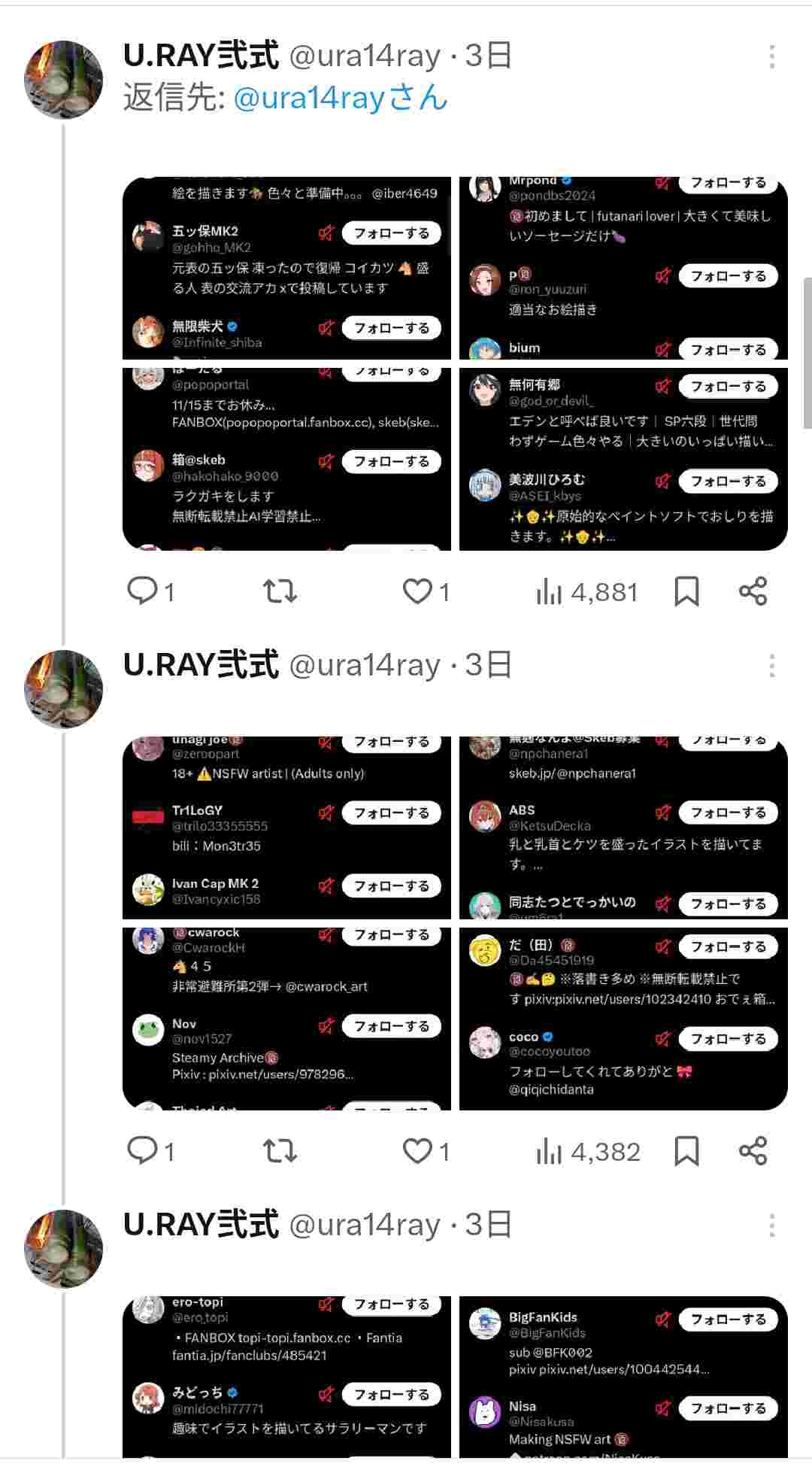View analytics showing 4,382 views
Screen dimensions: 812x1464
tap(588, 1151)
